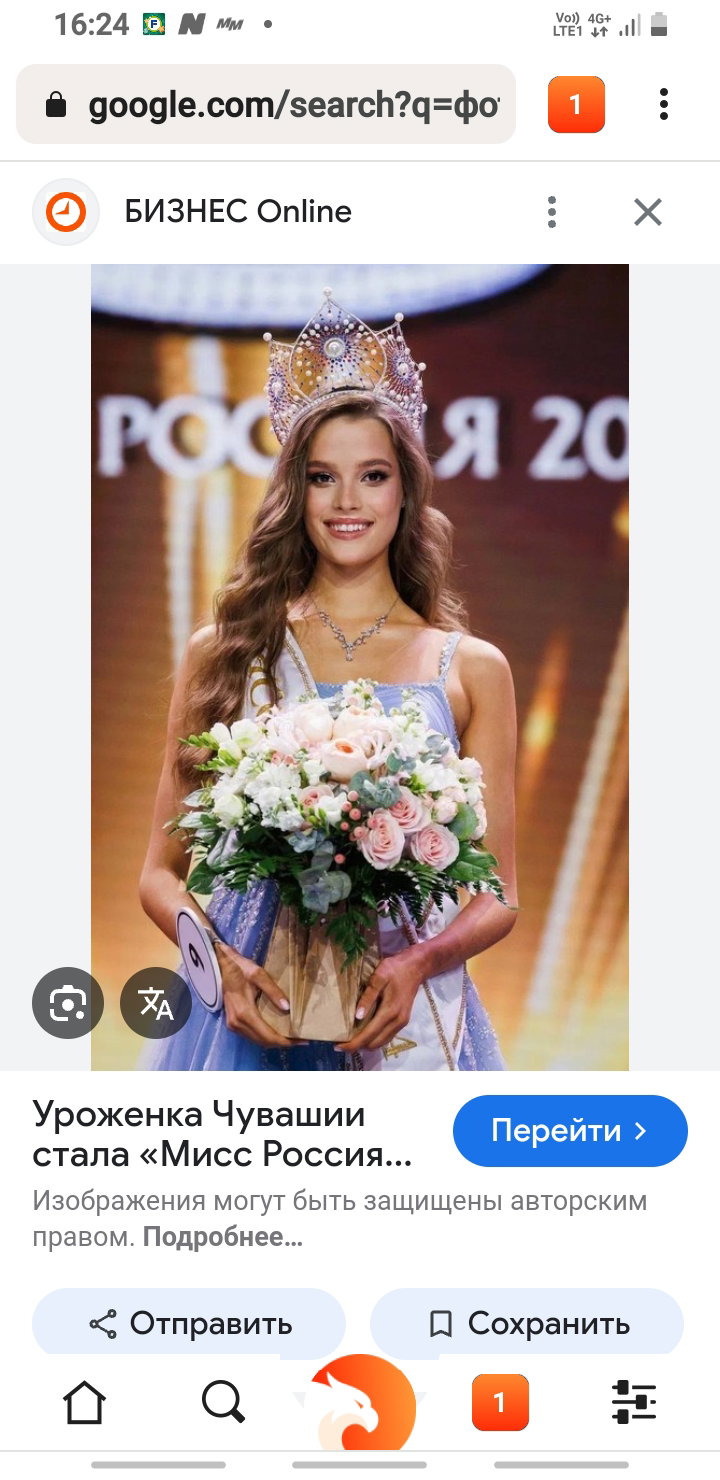Search this image with Lens
The image size is (720, 1480).
(68, 1002)
